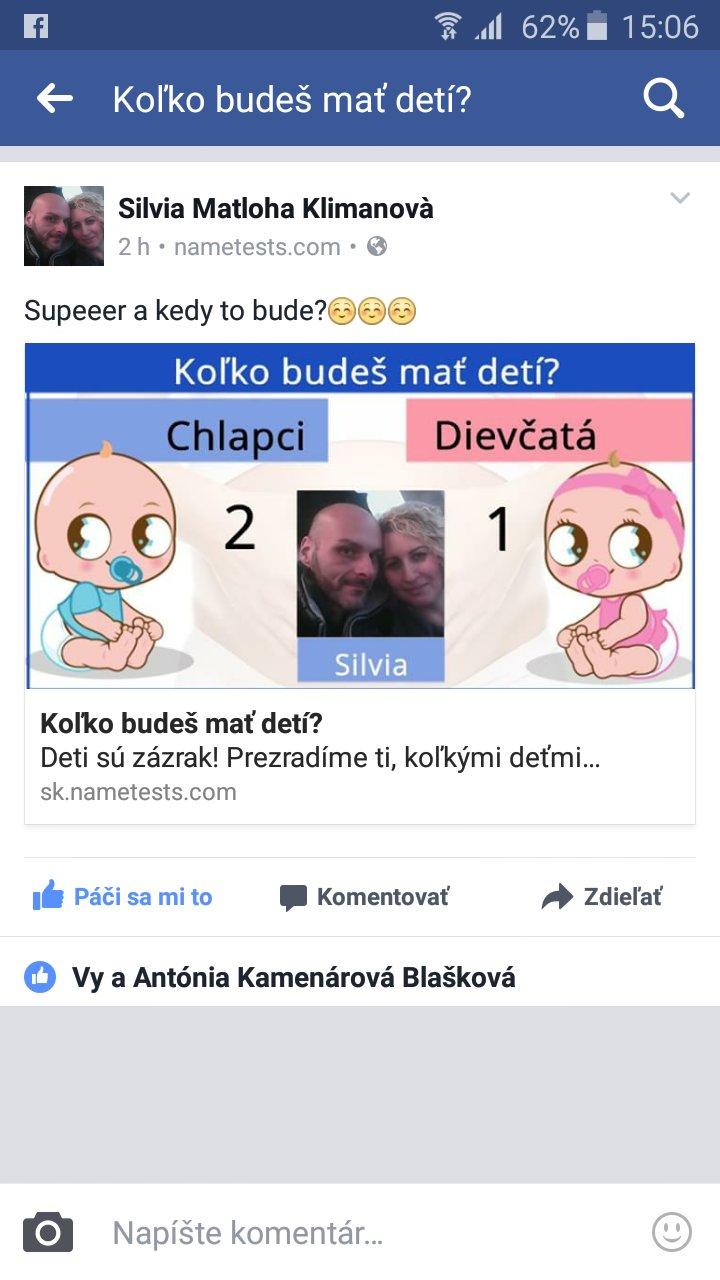Open the emoji smiley picker
Screen dimensions: 720x1280
pos(672,1232)
